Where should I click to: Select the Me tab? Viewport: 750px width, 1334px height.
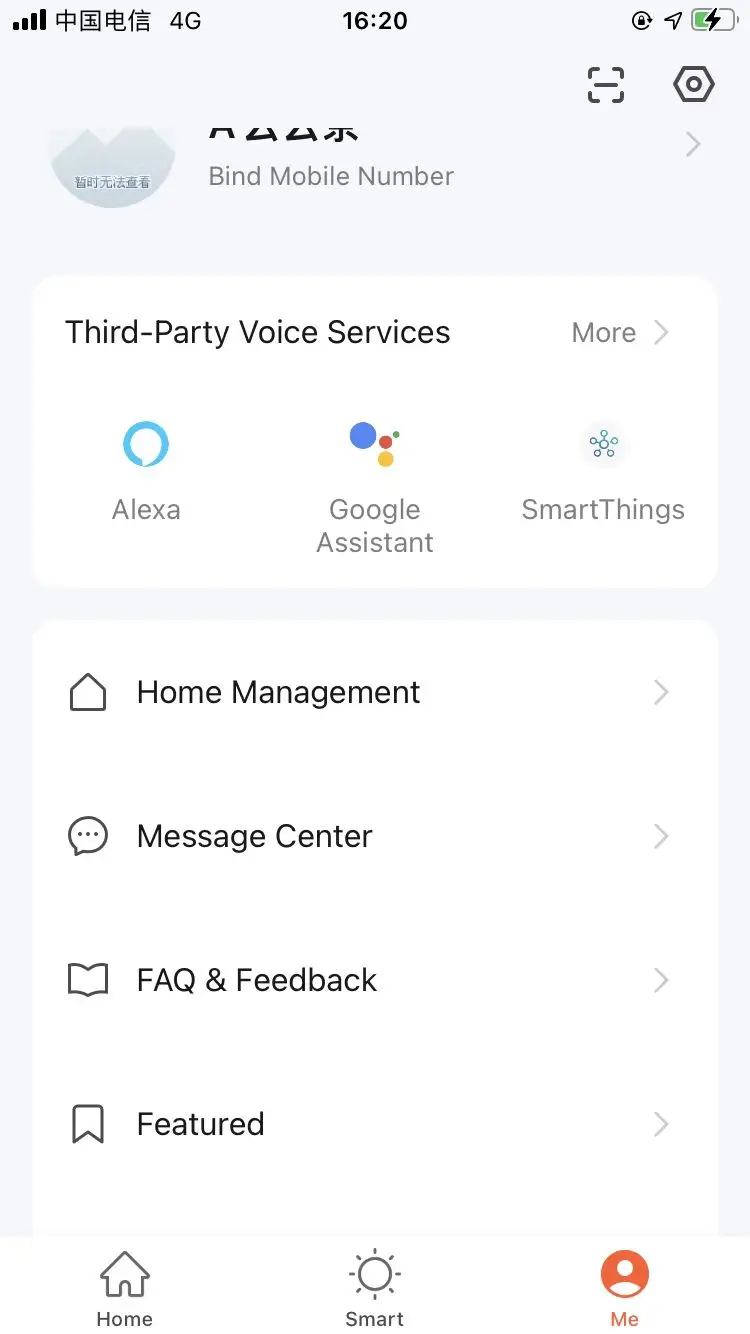(625, 1288)
